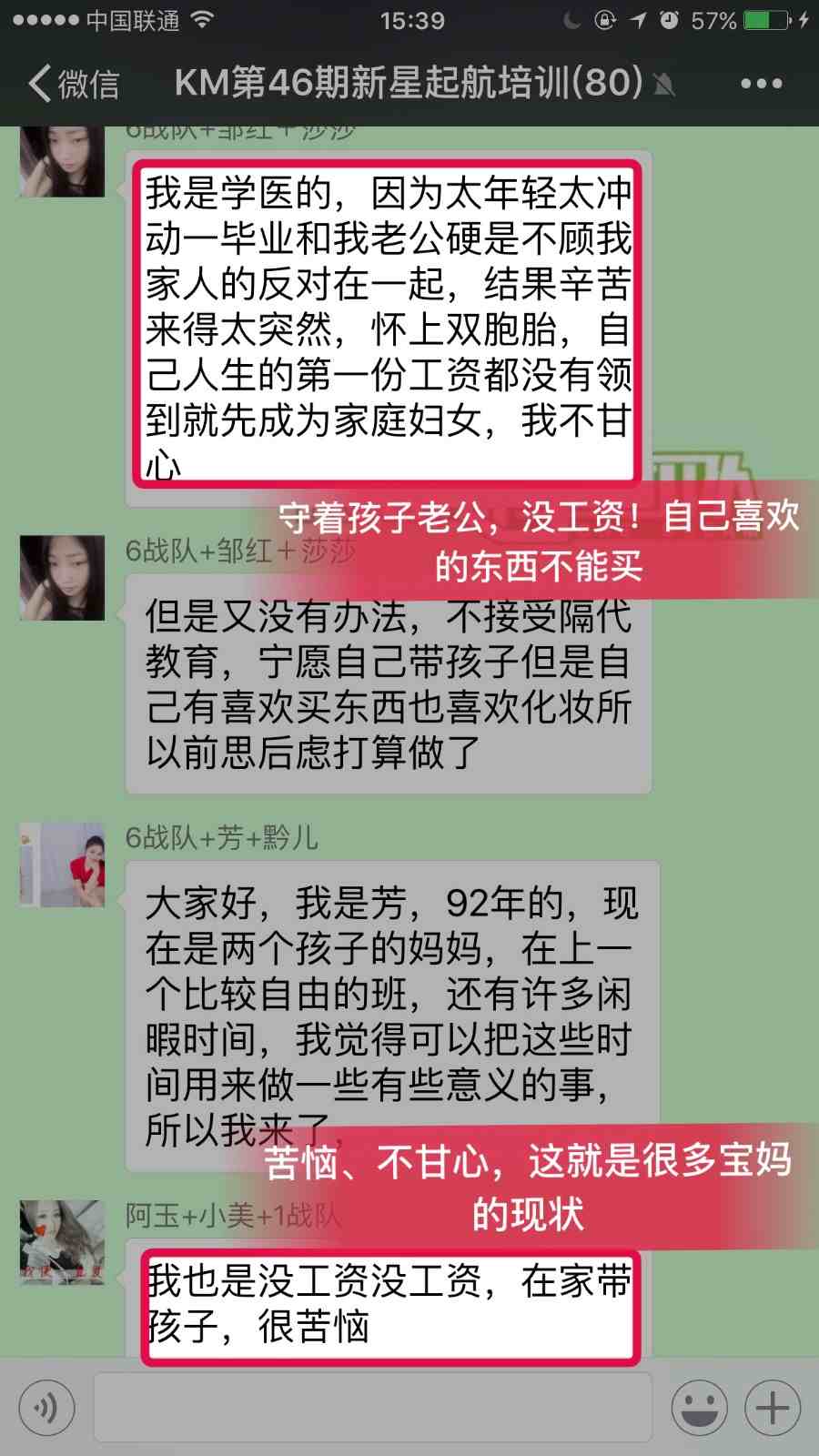This screenshot has height=1456, width=819.
Task: Open 邹红's avatar beside the 隔代教育 message
Action: (62, 578)
